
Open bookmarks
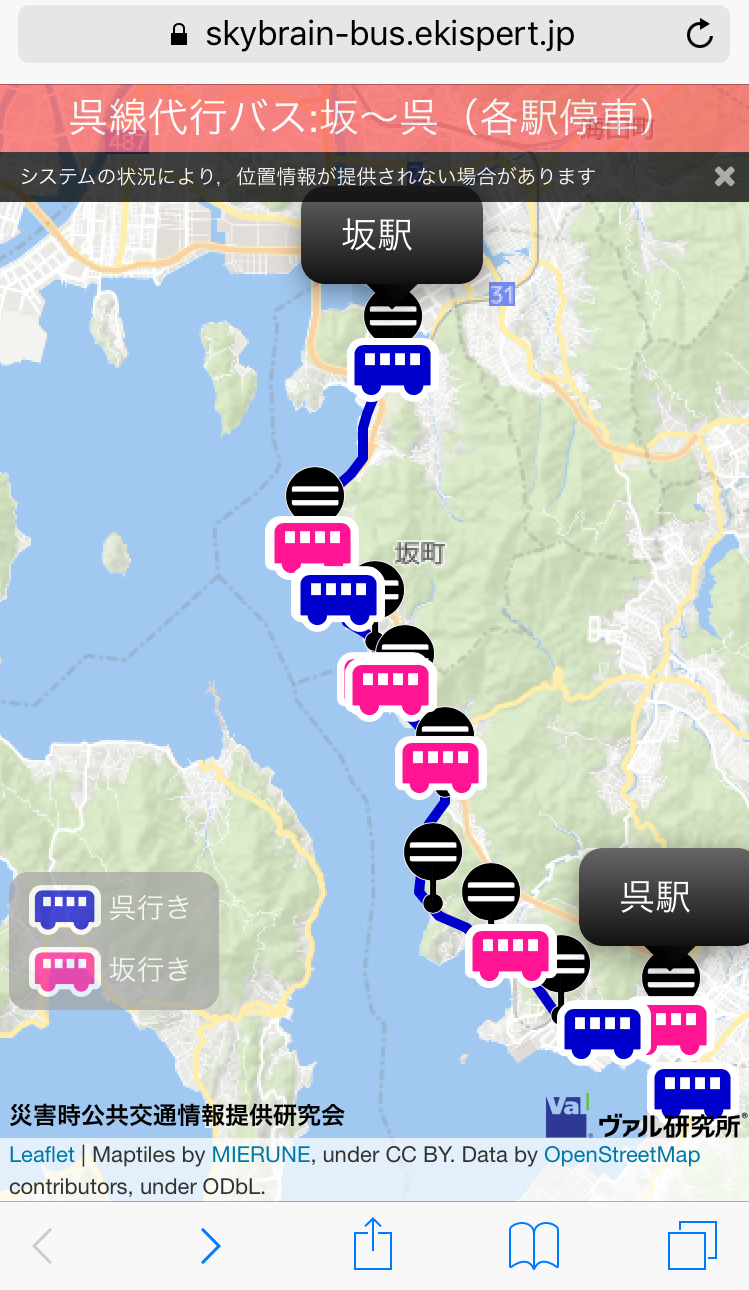533,1246
